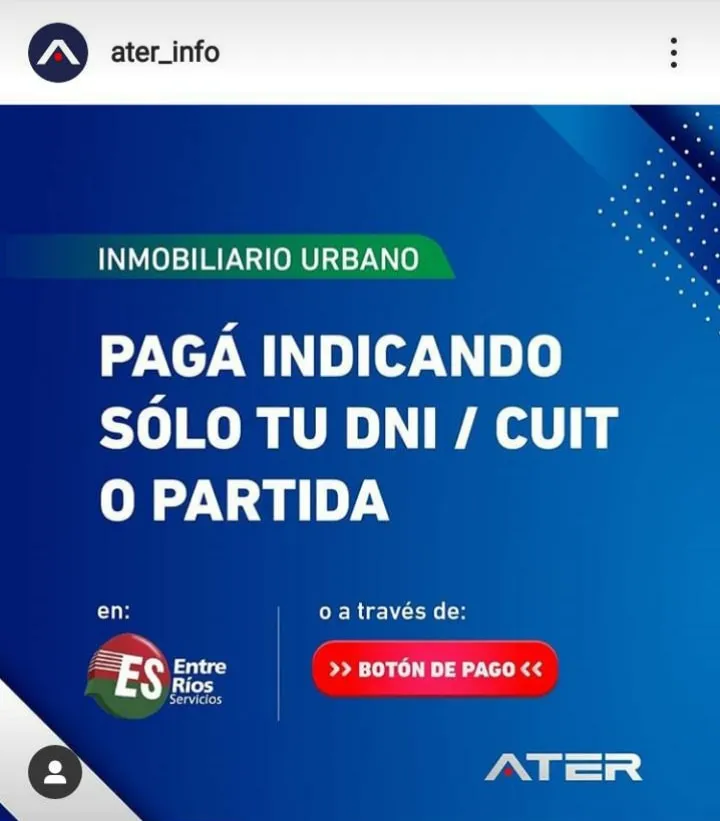
Task: Open the ater_info profile avatar
Action: pyautogui.click(x=58, y=52)
